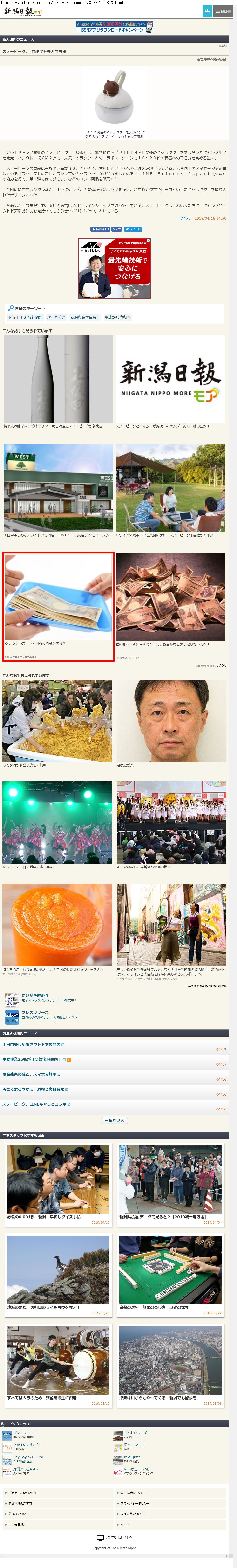Screen dimensions: 237x1568
Task: Open the 平成から令和へ keyword
Action: click(x=117, y=317)
